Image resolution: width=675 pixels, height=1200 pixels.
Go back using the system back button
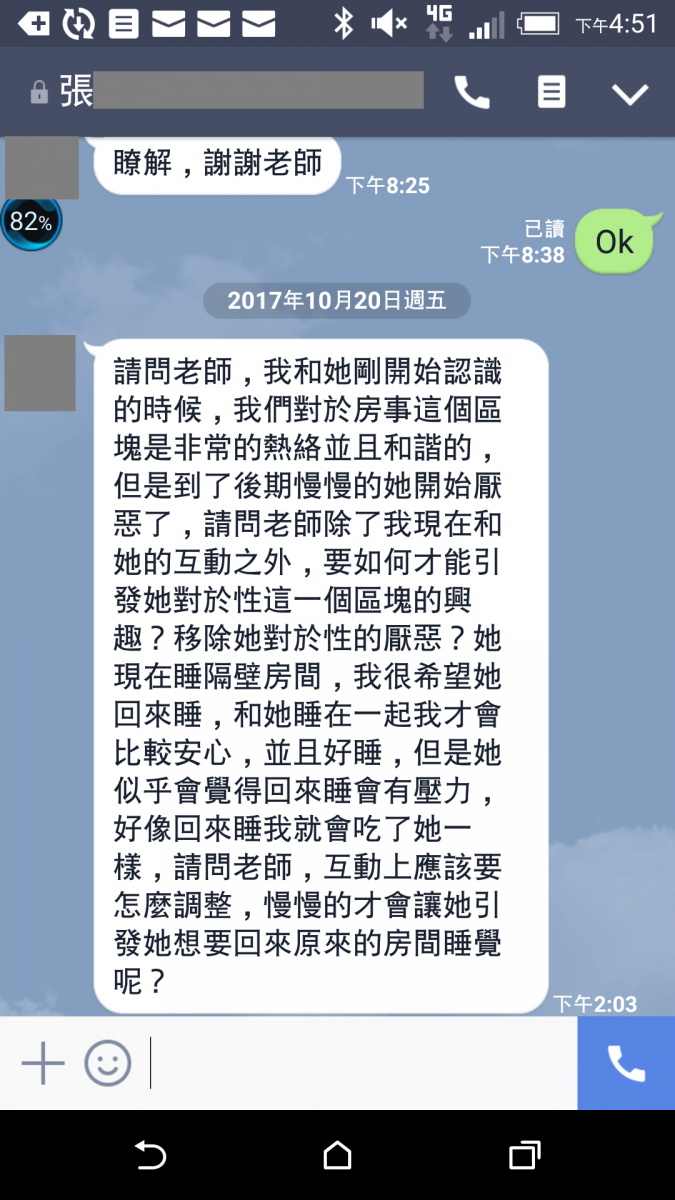point(150,1156)
